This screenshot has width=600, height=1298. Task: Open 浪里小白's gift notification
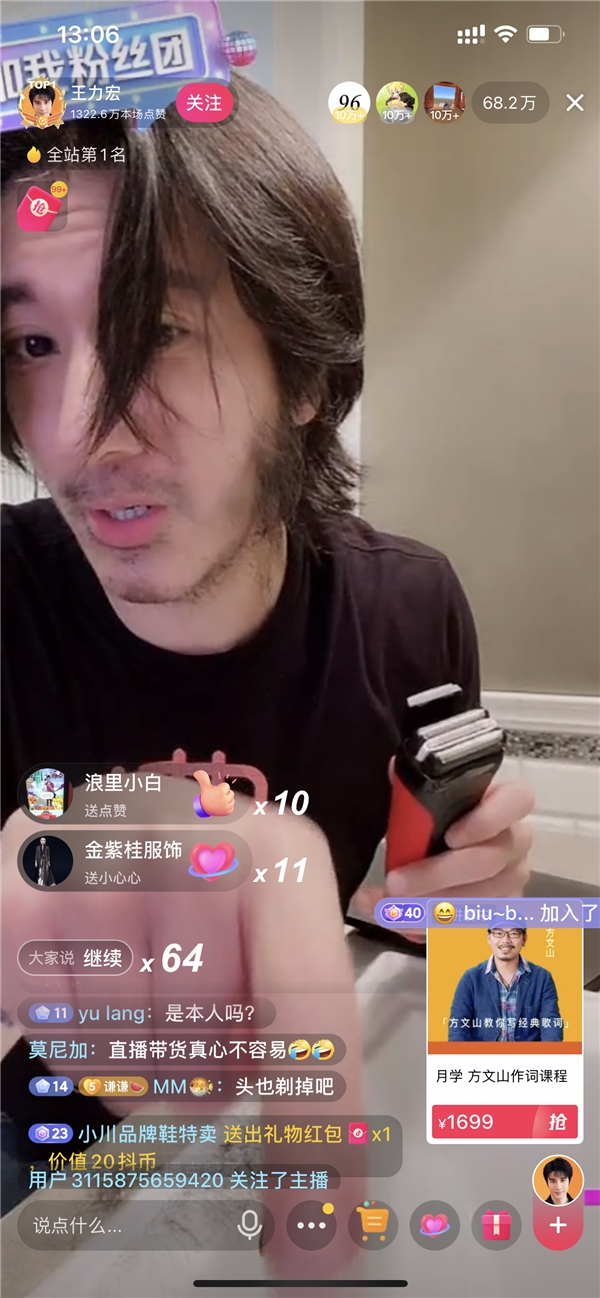(110, 793)
